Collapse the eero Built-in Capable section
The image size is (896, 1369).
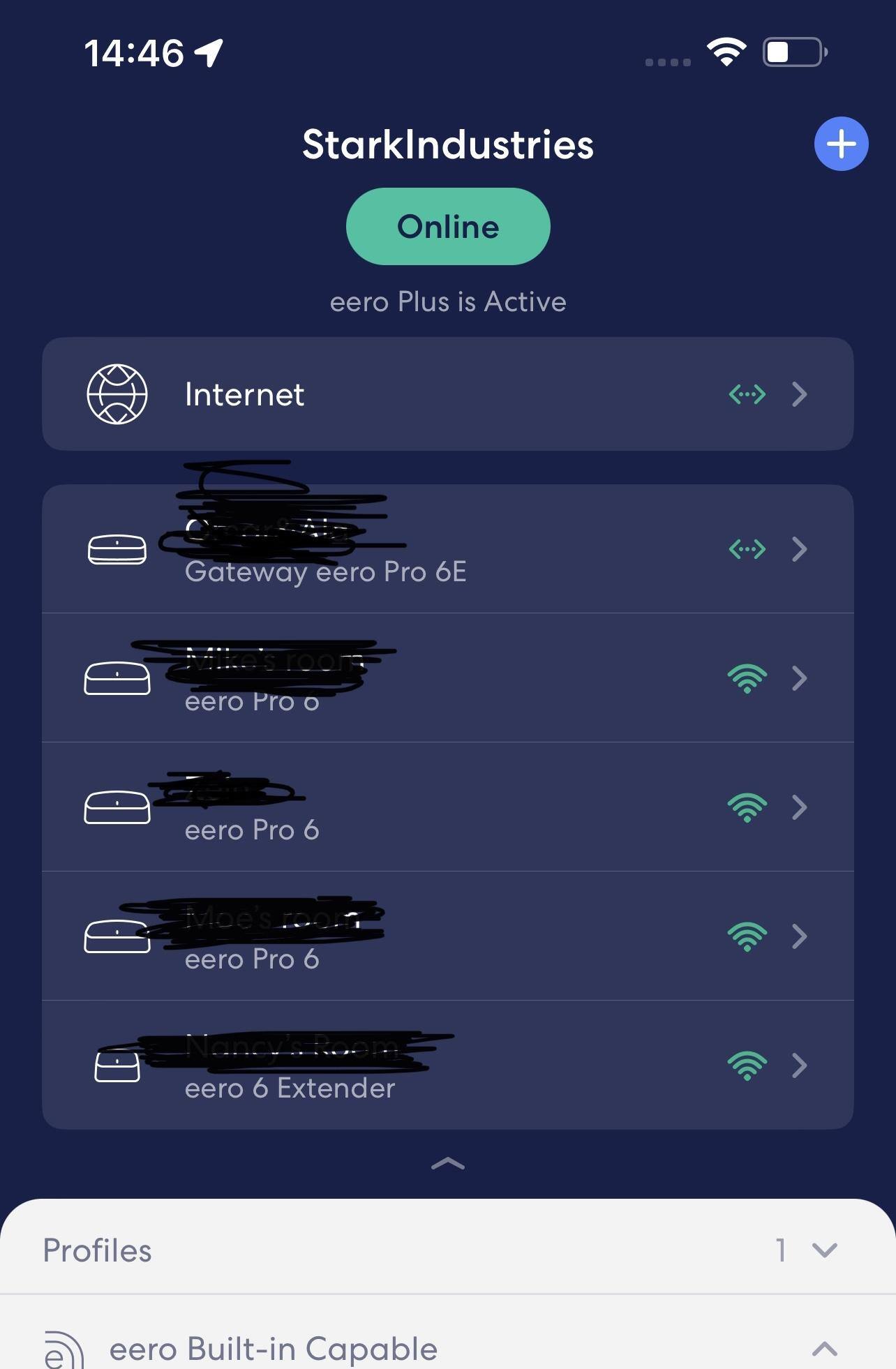824,1348
